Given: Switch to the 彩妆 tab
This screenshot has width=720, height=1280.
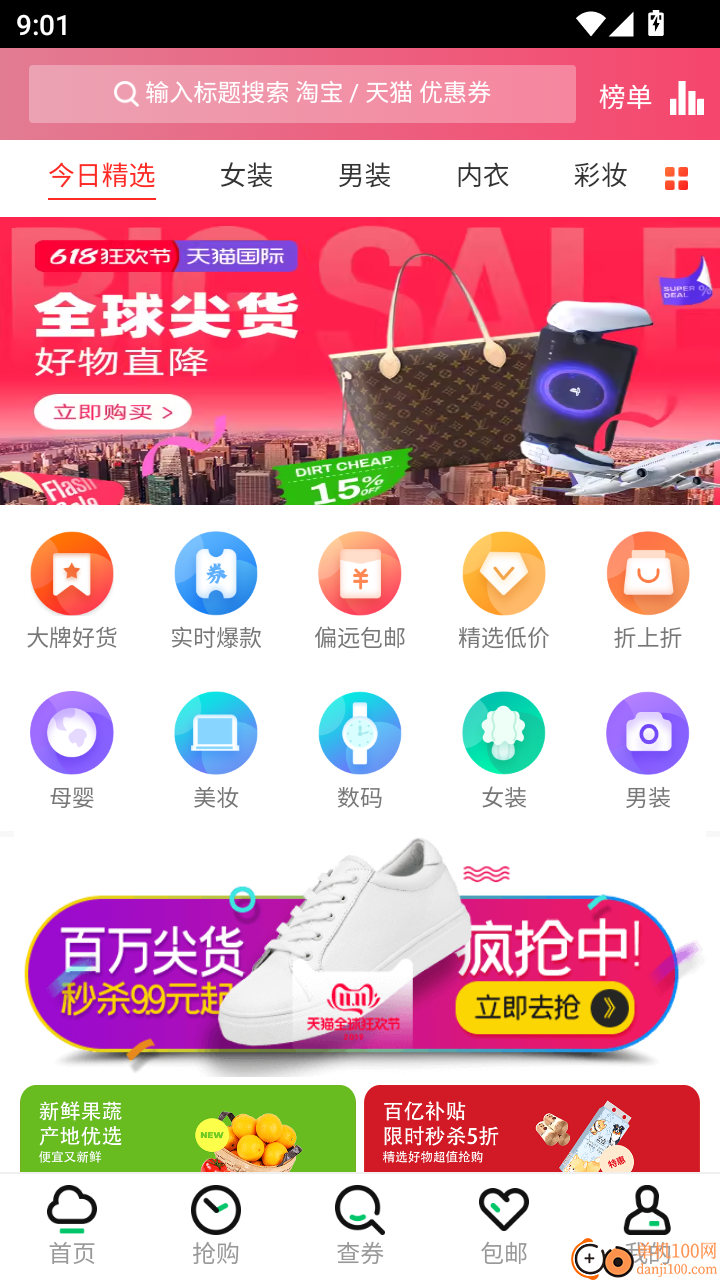Looking at the screenshot, I should click(599, 175).
